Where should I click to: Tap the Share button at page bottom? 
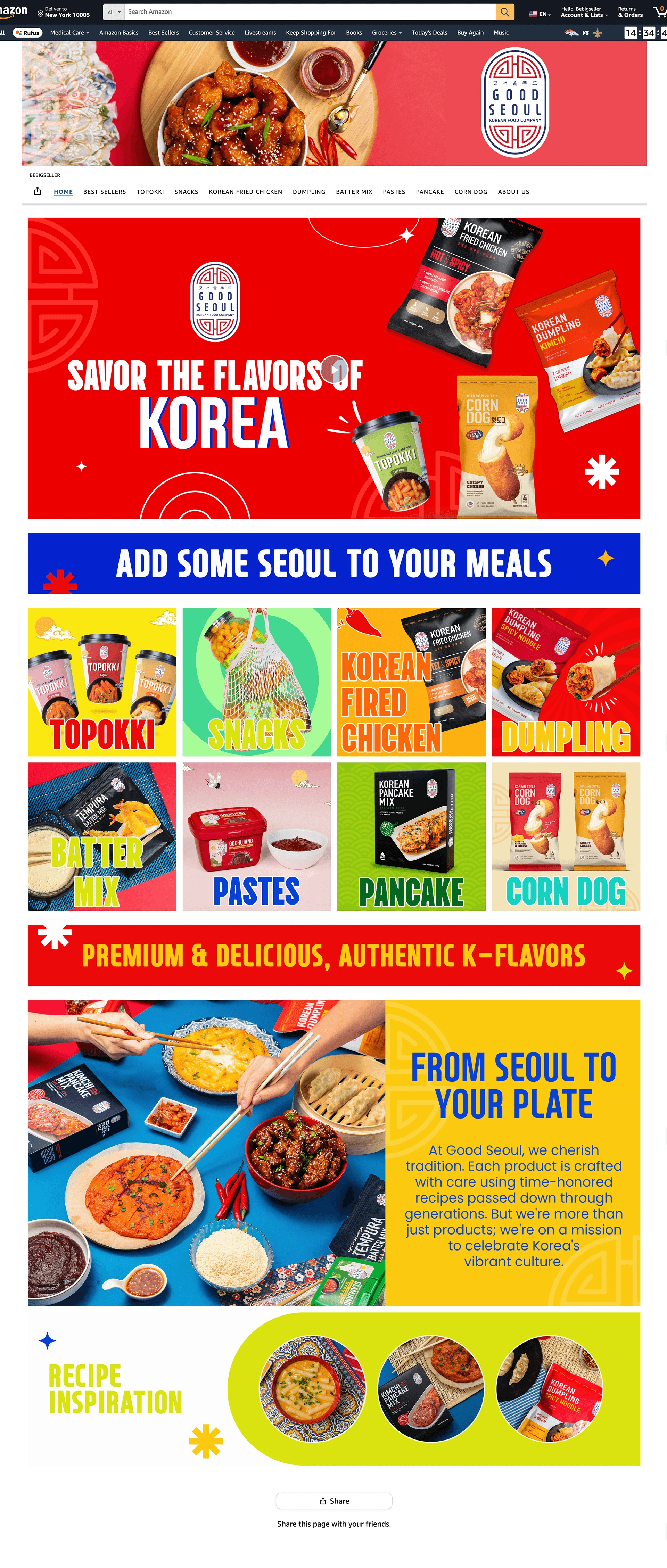click(x=333, y=1501)
